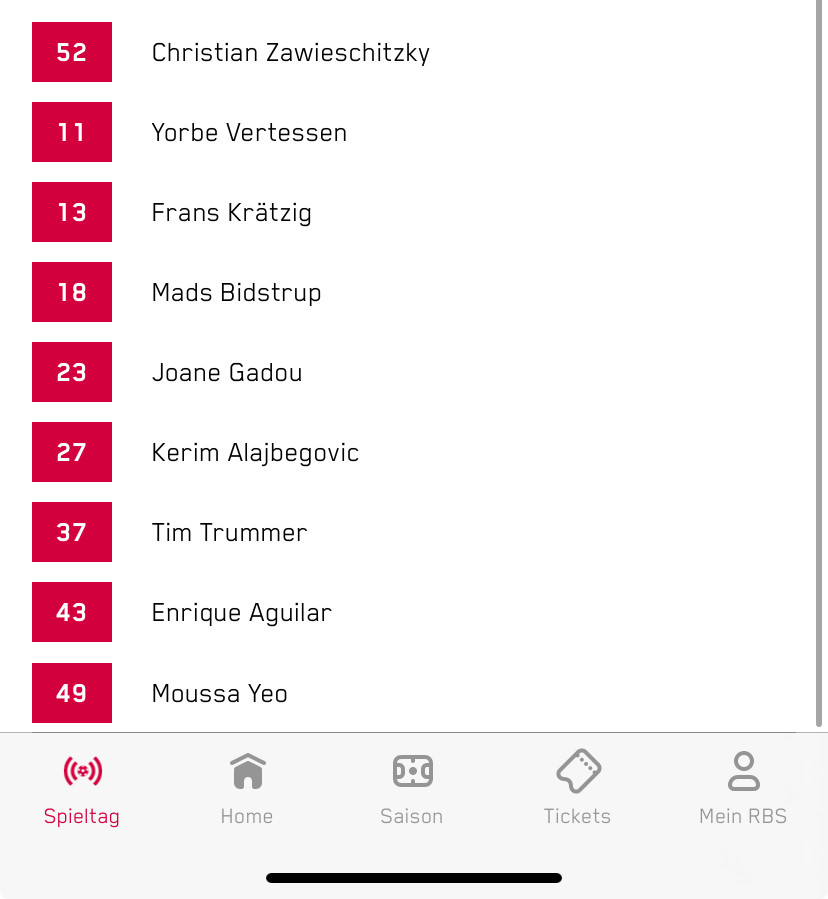Switch to the Spieltag tab
Viewport: 828px width, 899px height.
tap(82, 790)
